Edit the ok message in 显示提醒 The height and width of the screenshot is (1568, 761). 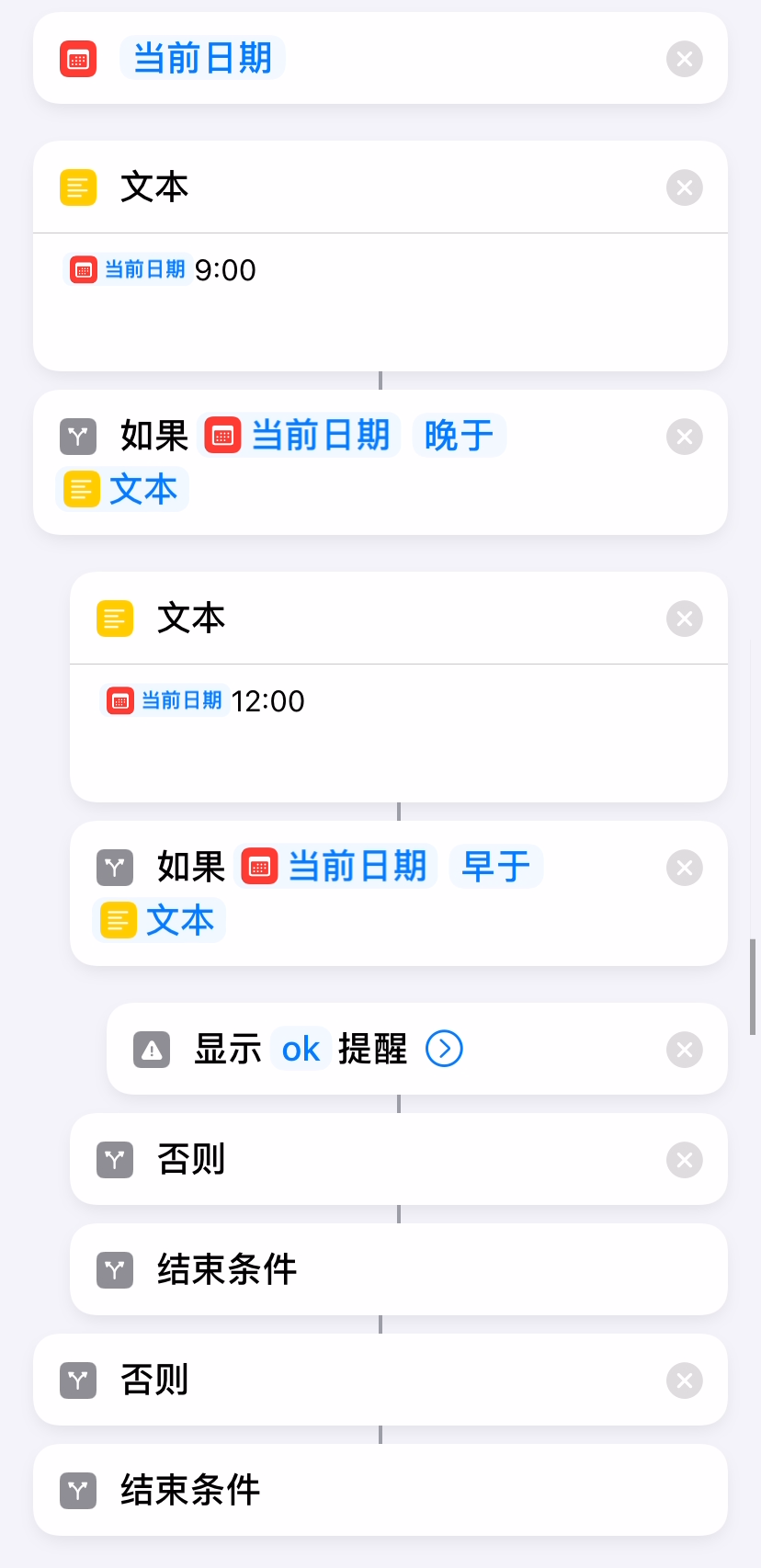point(301,1050)
